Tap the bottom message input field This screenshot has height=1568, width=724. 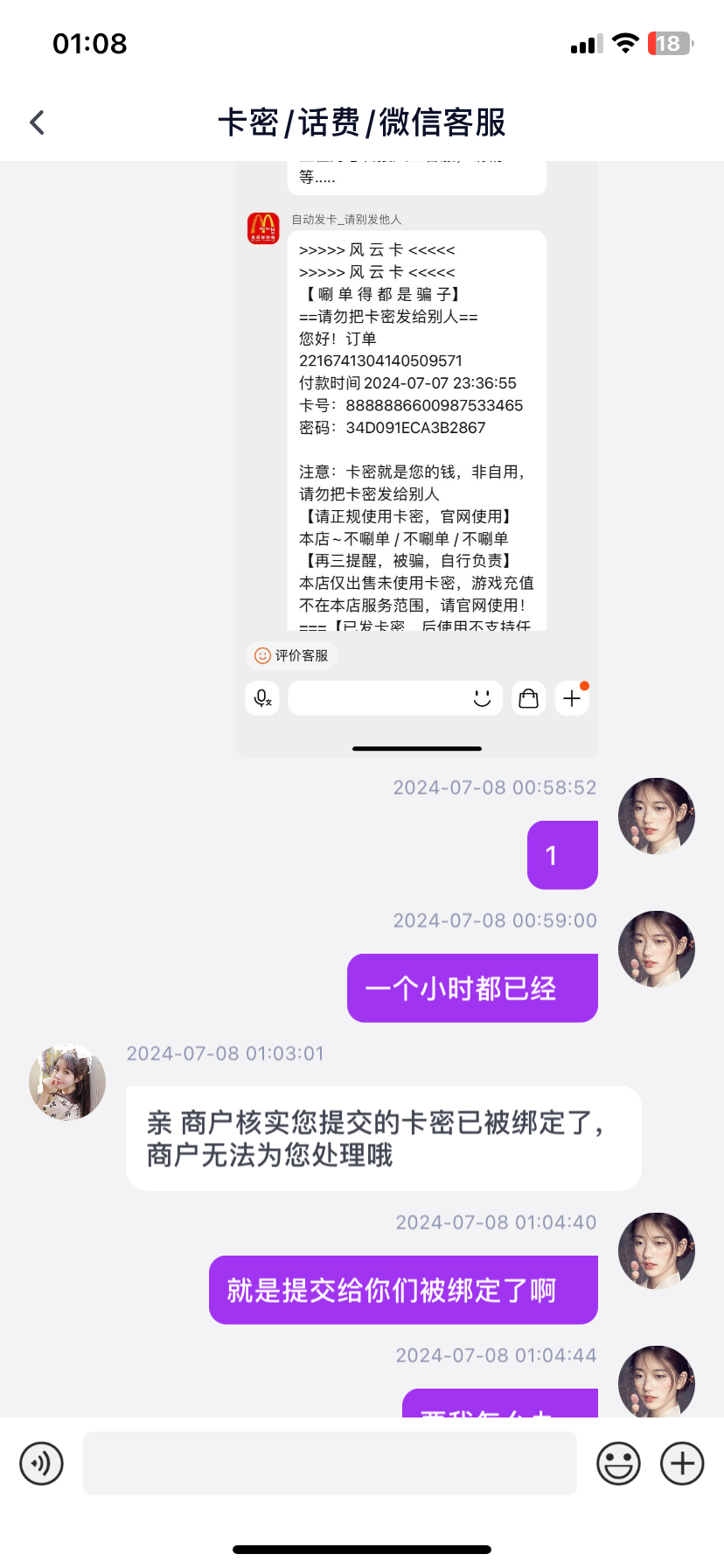[x=330, y=1463]
